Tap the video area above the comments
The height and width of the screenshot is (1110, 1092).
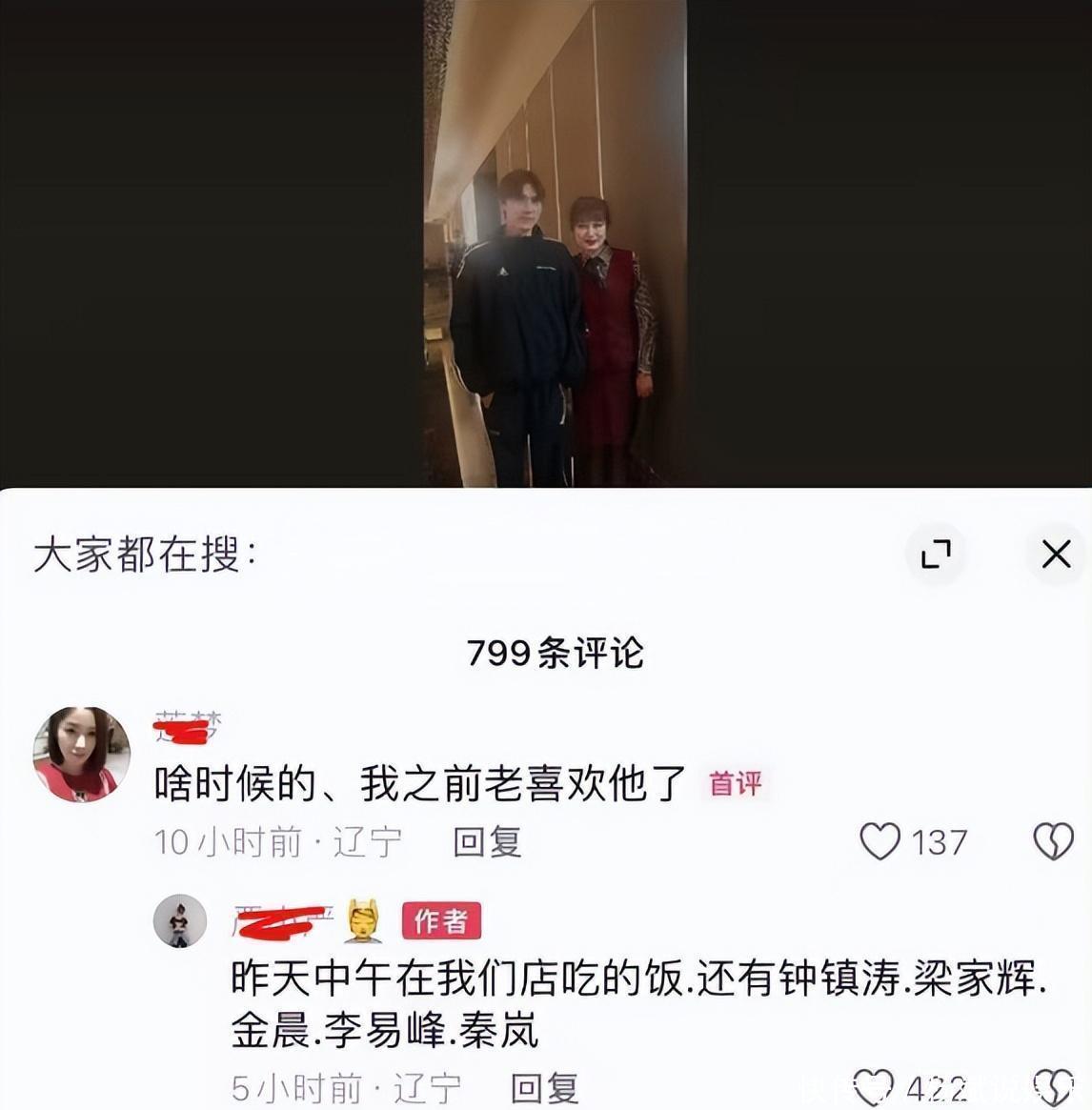[x=555, y=243]
